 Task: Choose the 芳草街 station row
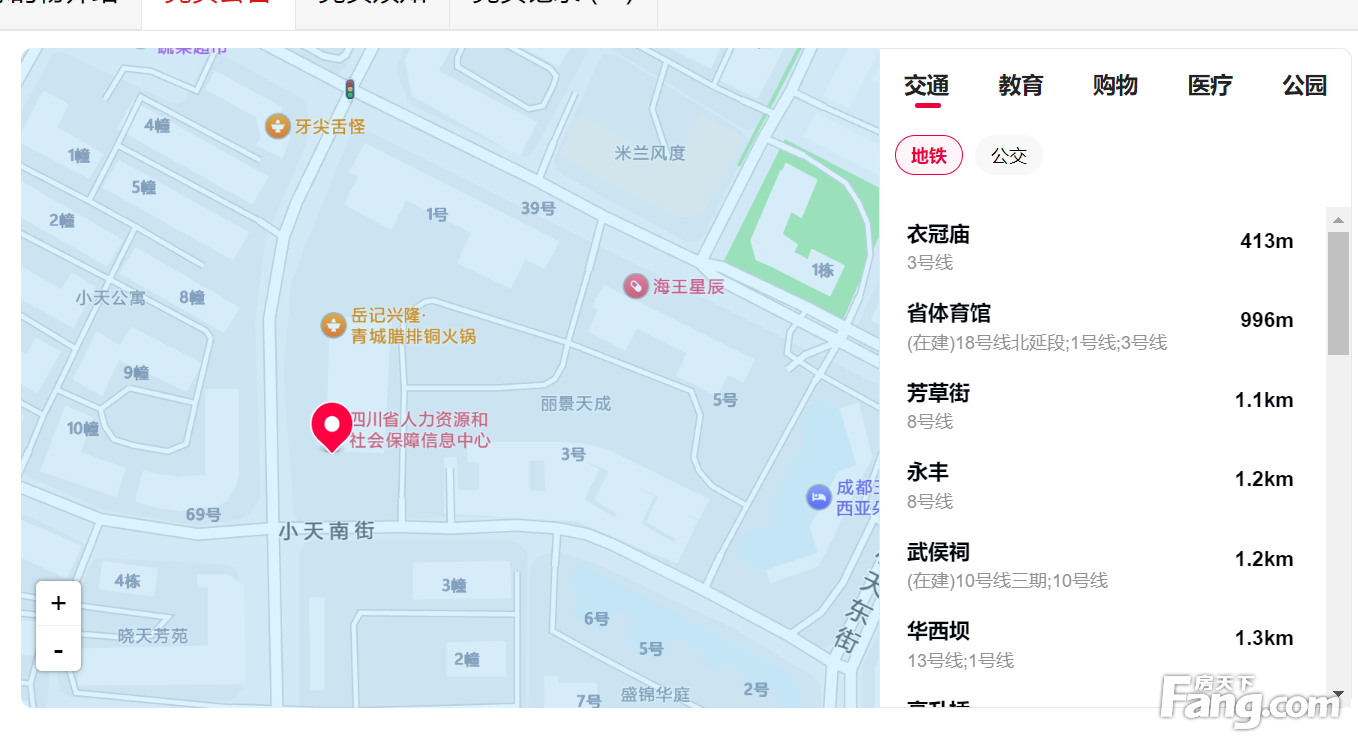1100,406
